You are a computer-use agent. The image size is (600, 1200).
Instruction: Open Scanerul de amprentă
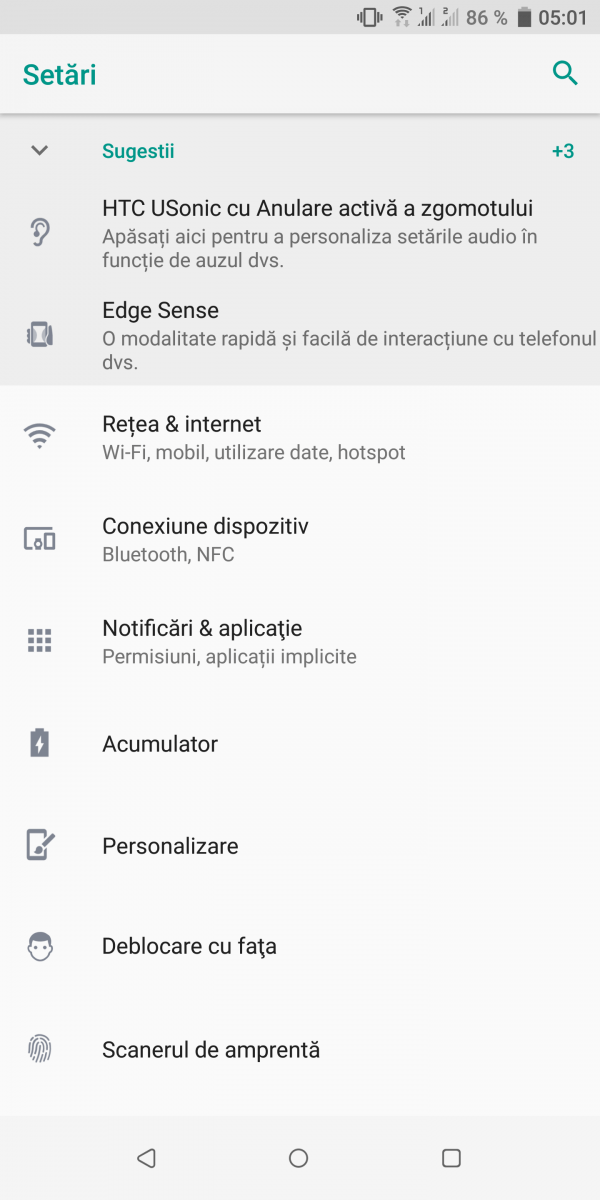300,1049
